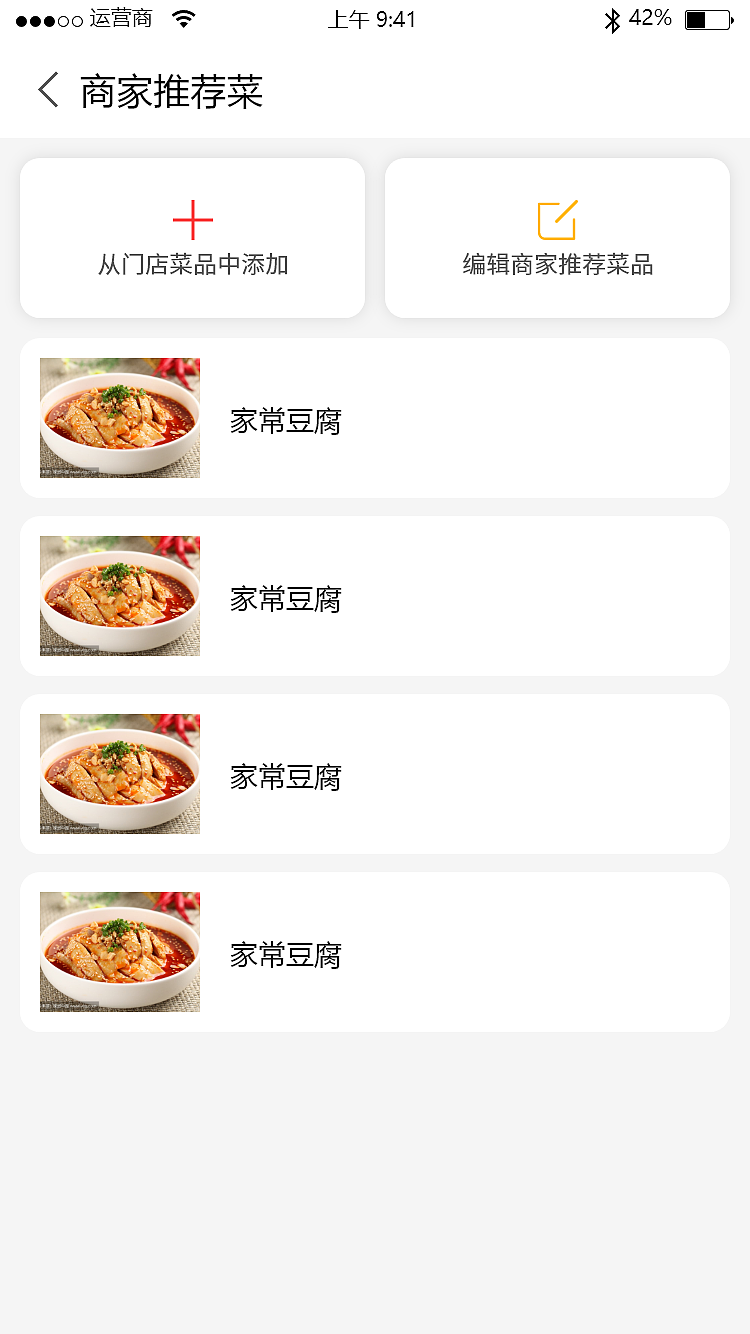Tap the red plus icon to add dishes

(x=192, y=218)
